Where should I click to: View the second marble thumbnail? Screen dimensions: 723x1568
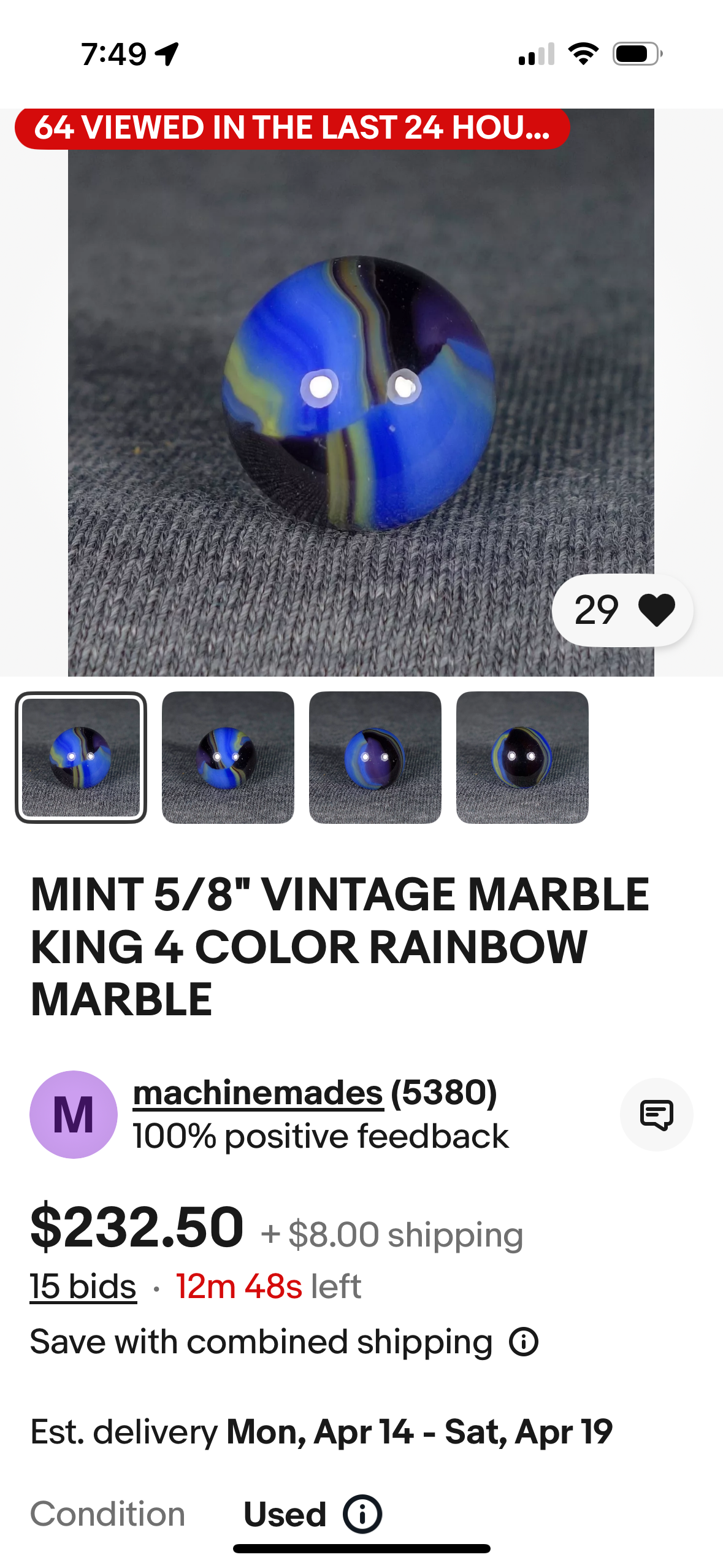(x=228, y=757)
